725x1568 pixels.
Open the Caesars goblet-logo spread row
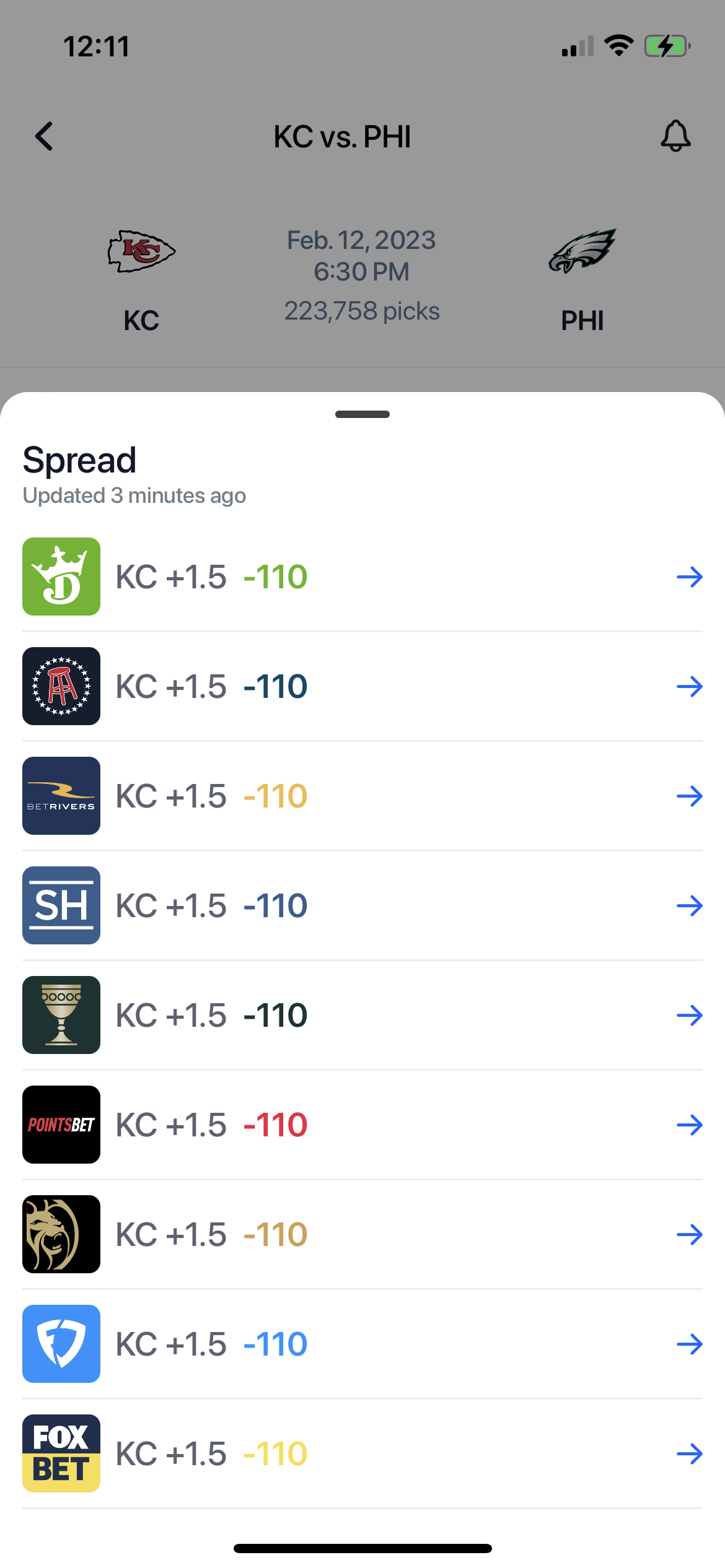point(362,1016)
